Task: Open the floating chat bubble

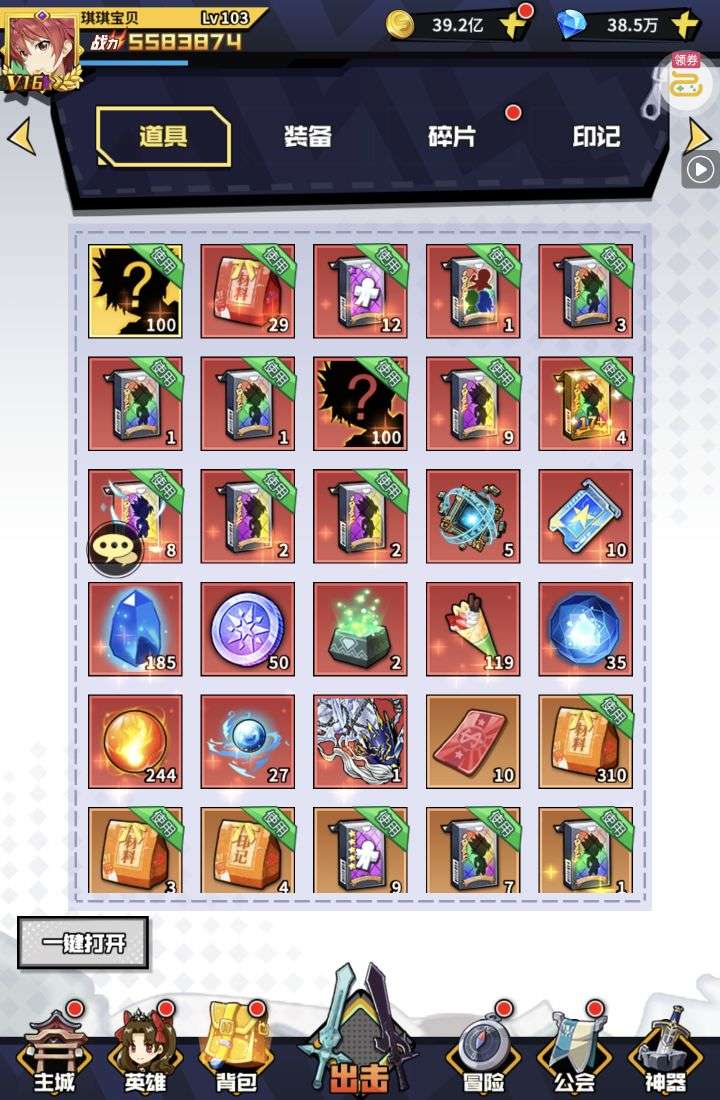Action: click(114, 548)
